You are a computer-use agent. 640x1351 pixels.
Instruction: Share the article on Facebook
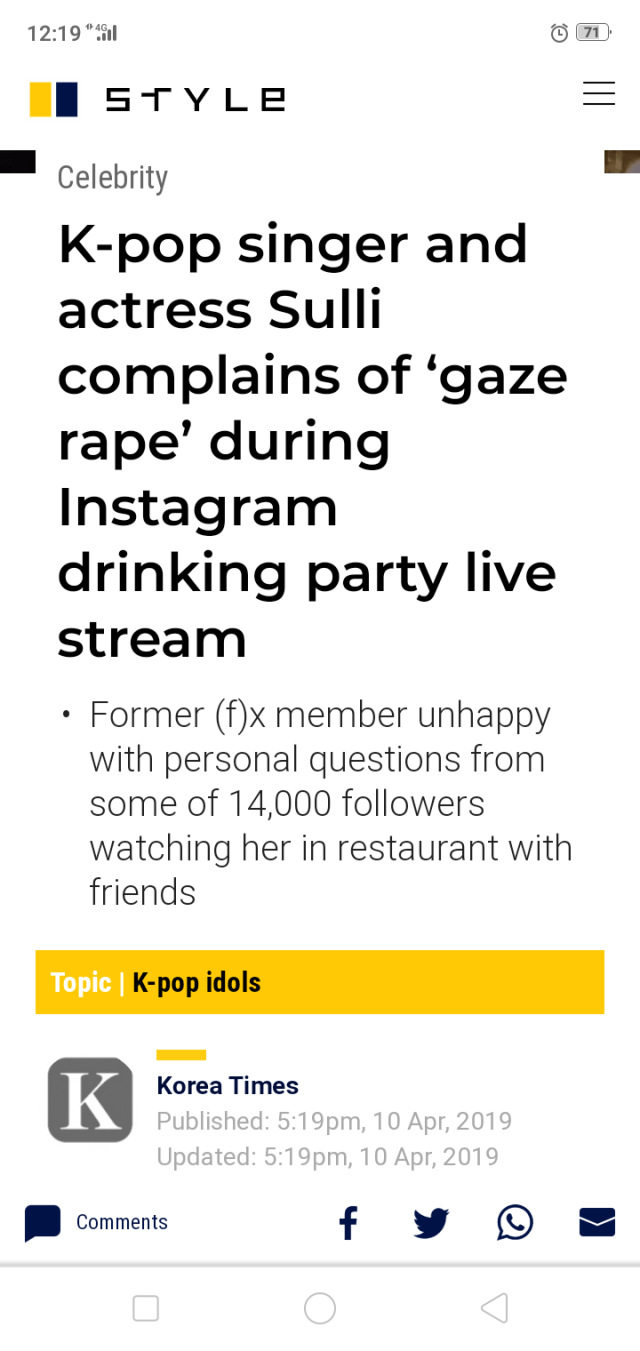tap(348, 1222)
